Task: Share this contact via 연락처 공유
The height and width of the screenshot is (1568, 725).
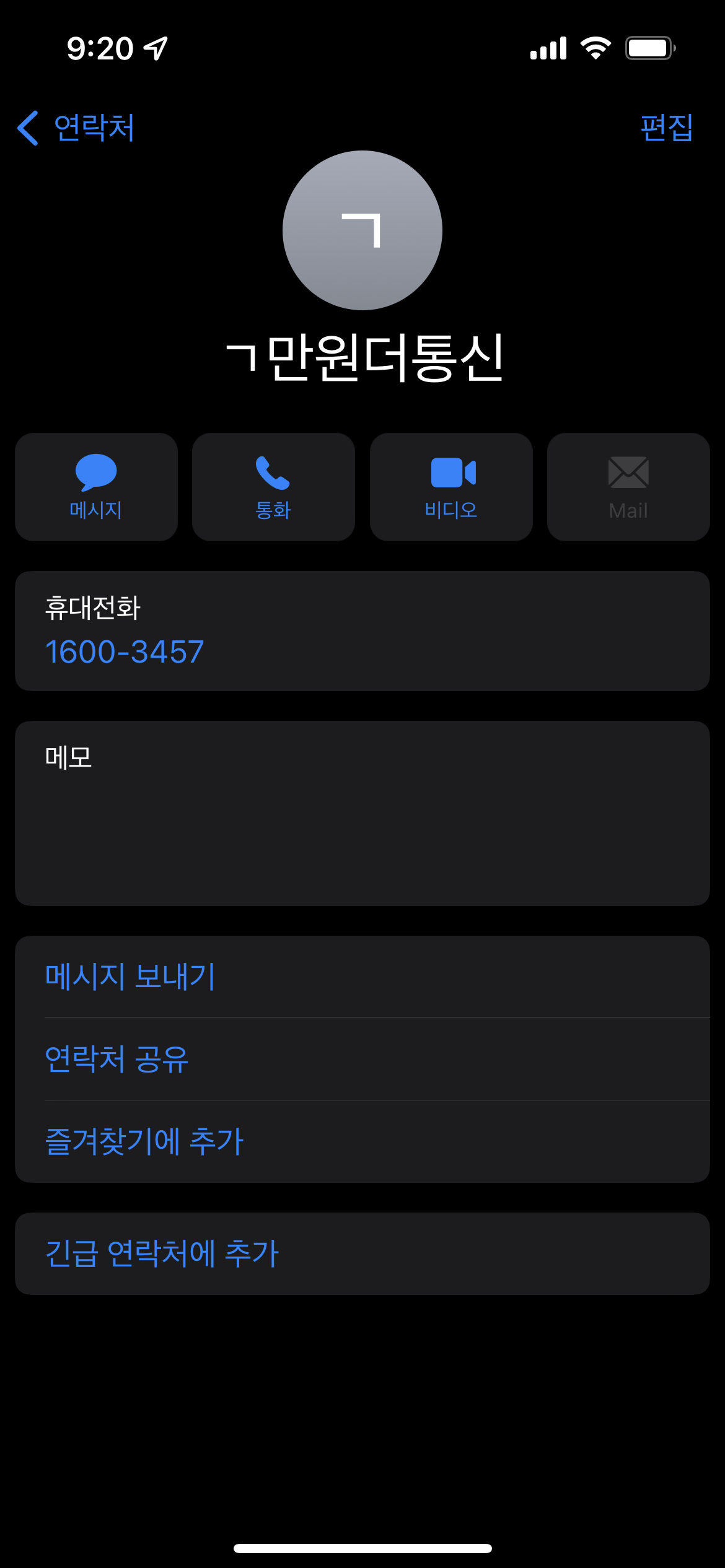Action: 362,1059
